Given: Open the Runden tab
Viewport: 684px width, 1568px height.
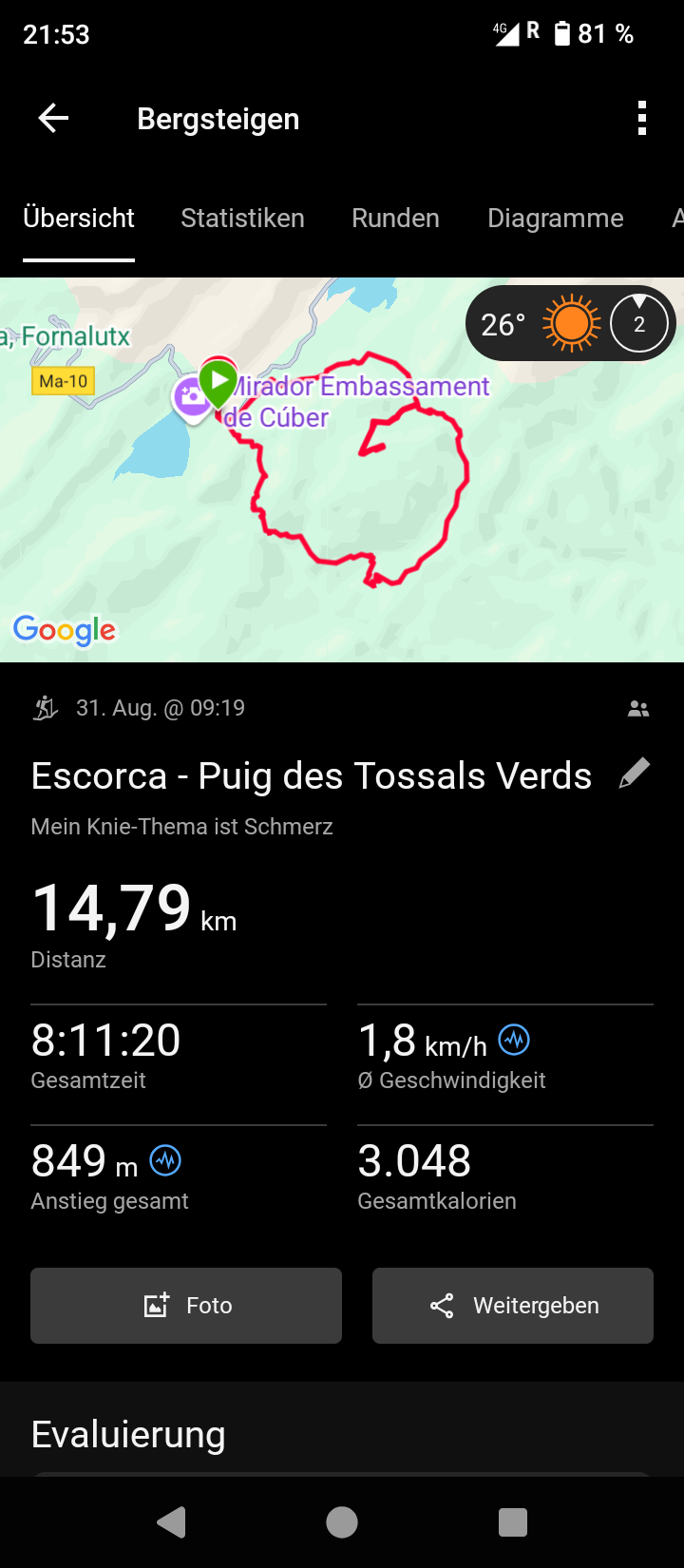Looking at the screenshot, I should click(395, 219).
